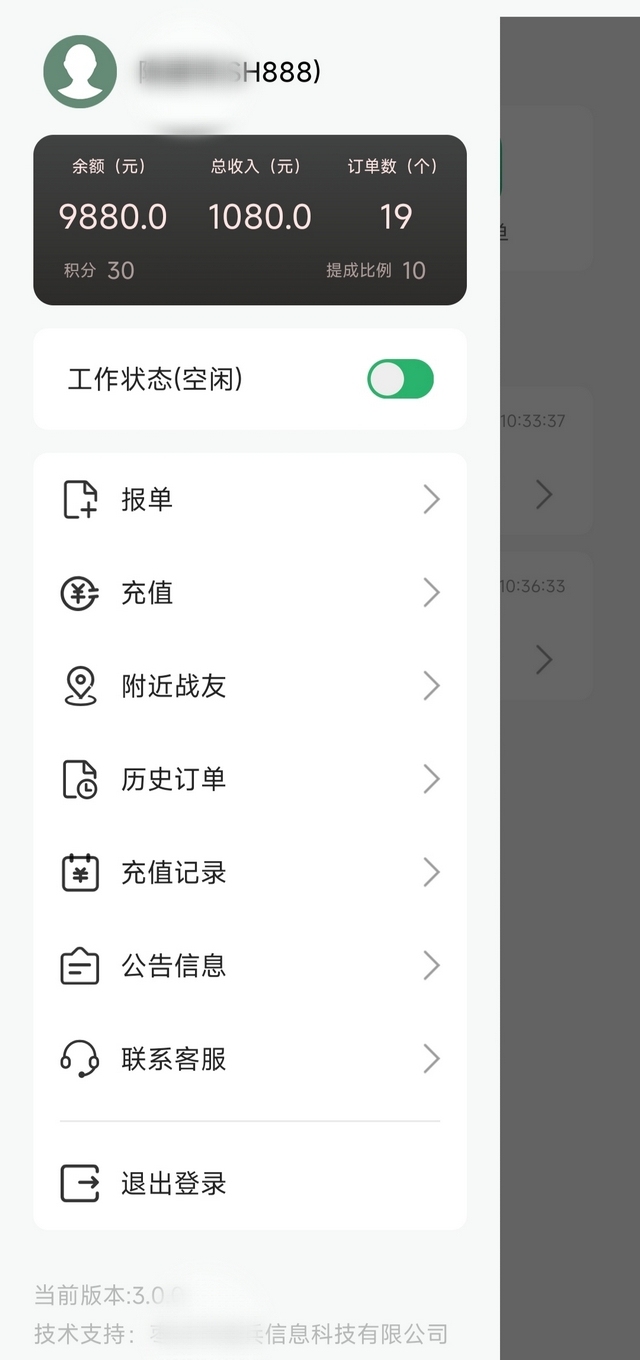This screenshot has width=640, height=1360.
Task: Open 充值 to top up balance
Action: (250, 593)
